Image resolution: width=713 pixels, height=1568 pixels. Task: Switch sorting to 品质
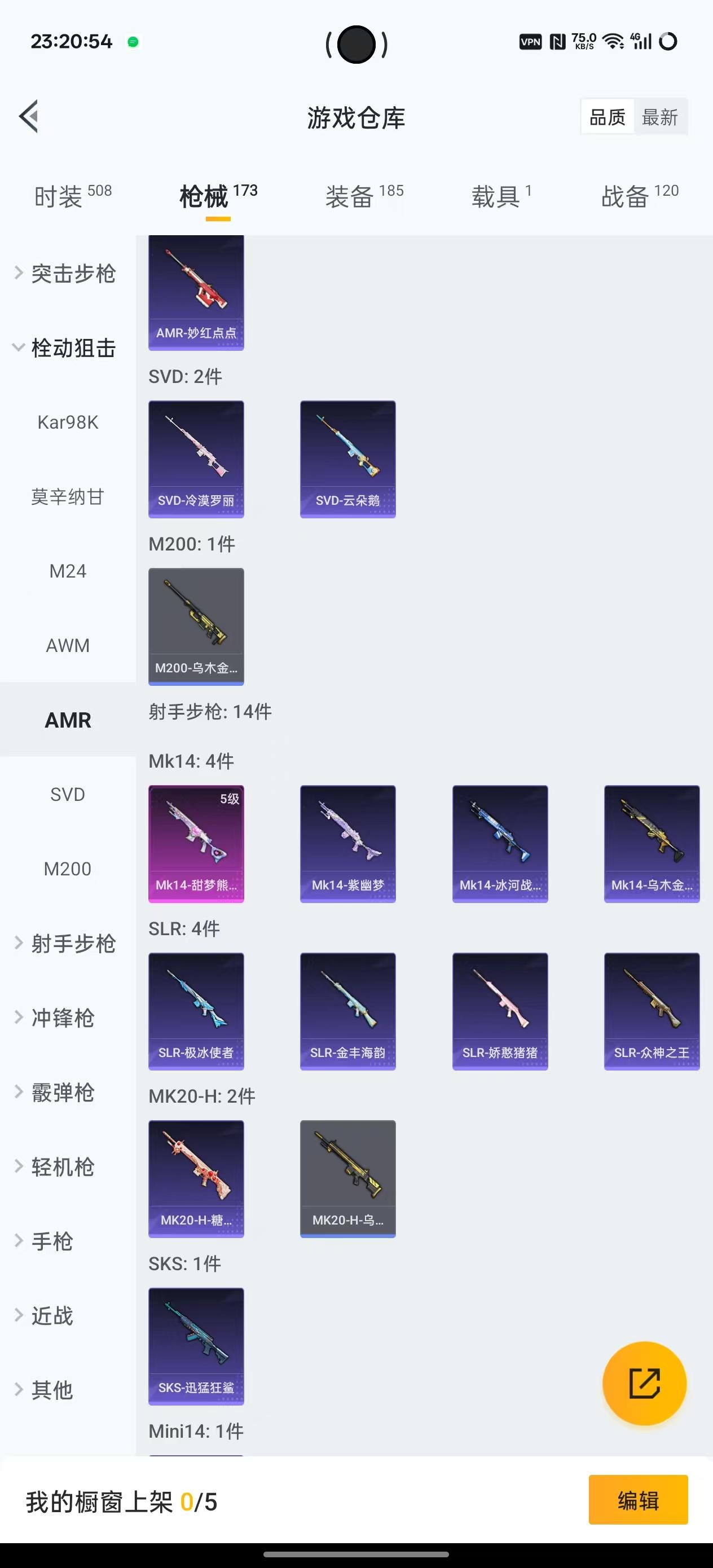tap(606, 117)
